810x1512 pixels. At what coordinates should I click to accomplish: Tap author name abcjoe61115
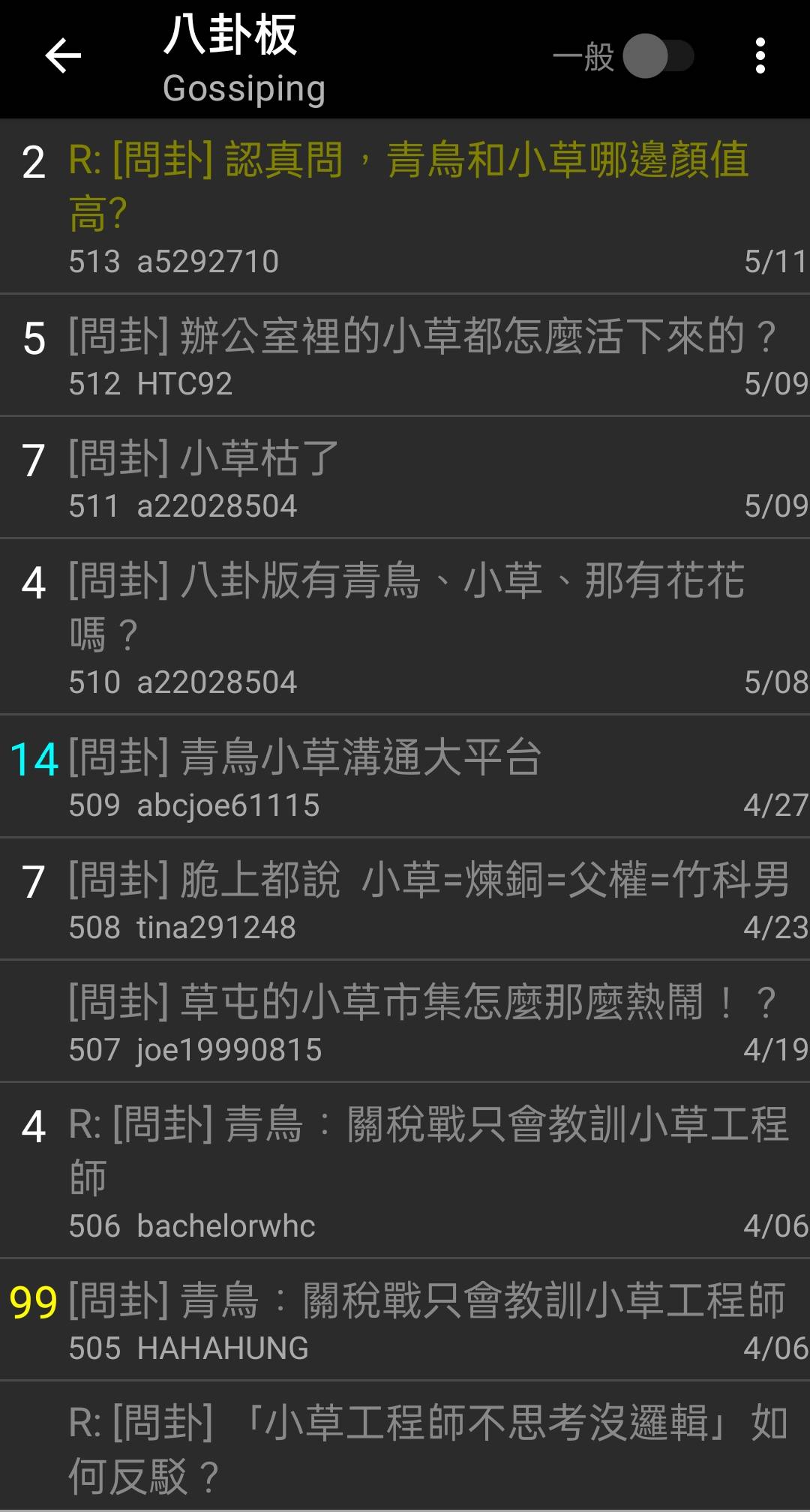click(x=228, y=805)
